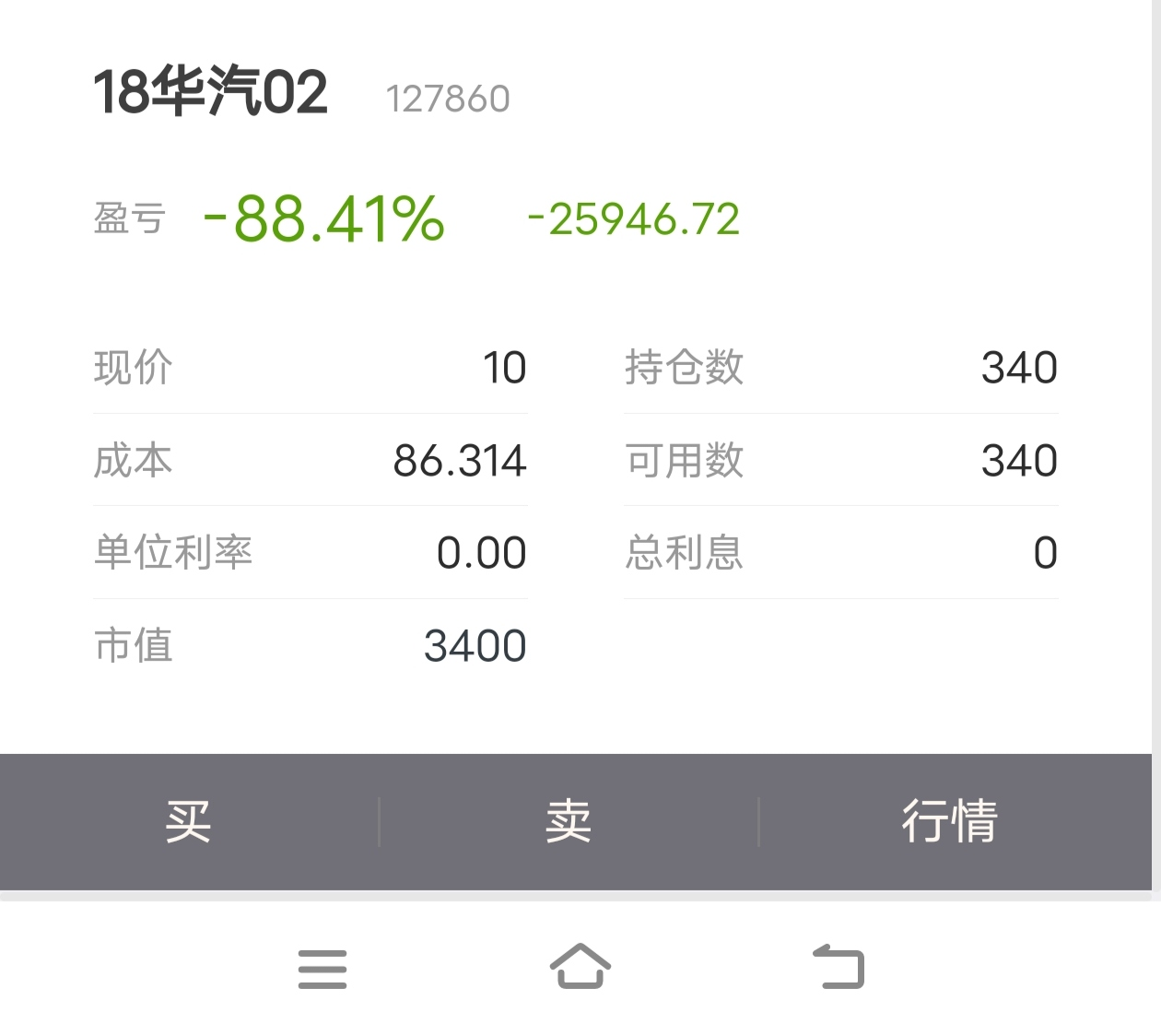The width and height of the screenshot is (1161, 1036).
Task: Tap the 买 (buy) button
Action: click(189, 821)
